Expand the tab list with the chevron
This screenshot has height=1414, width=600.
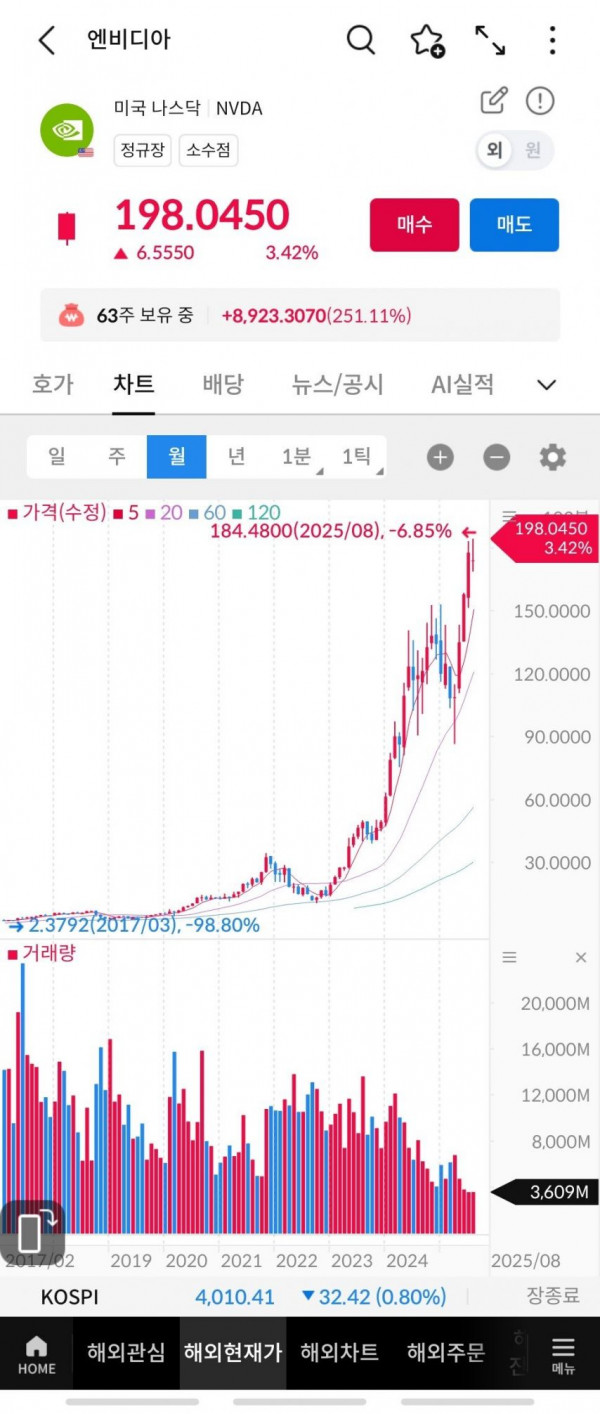click(546, 385)
